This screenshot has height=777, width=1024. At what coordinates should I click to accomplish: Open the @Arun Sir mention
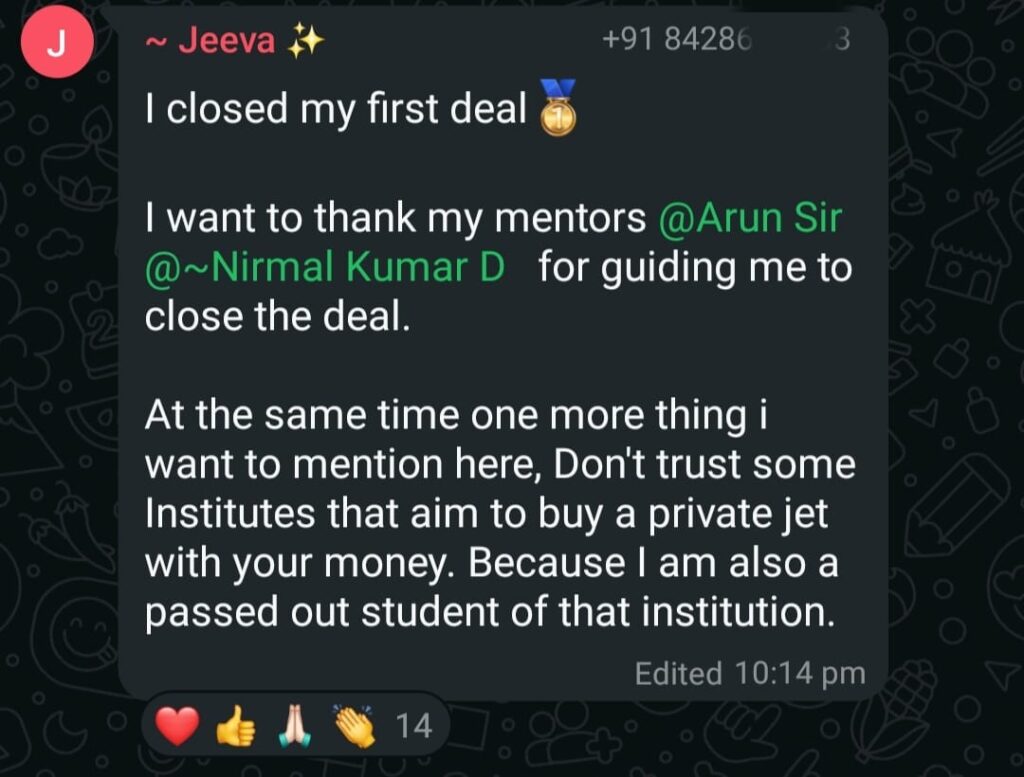[750, 219]
